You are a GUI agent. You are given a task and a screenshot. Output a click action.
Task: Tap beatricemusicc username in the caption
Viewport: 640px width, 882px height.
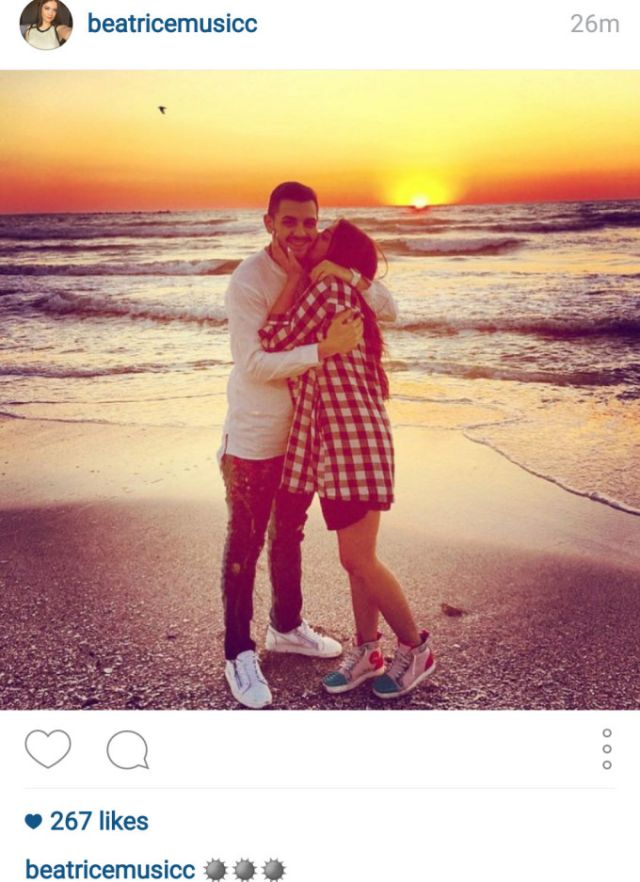[x=110, y=869]
